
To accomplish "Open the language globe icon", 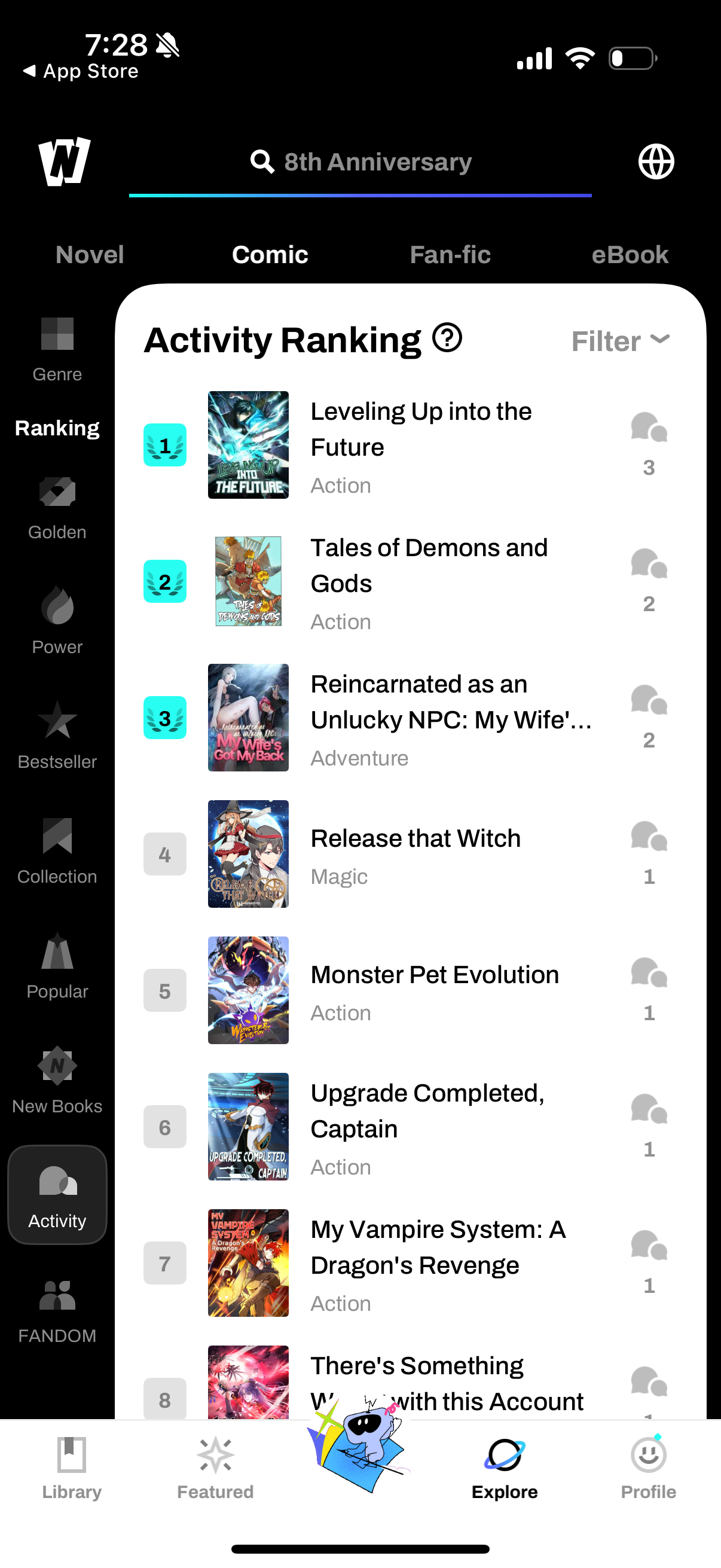I will pos(656,161).
